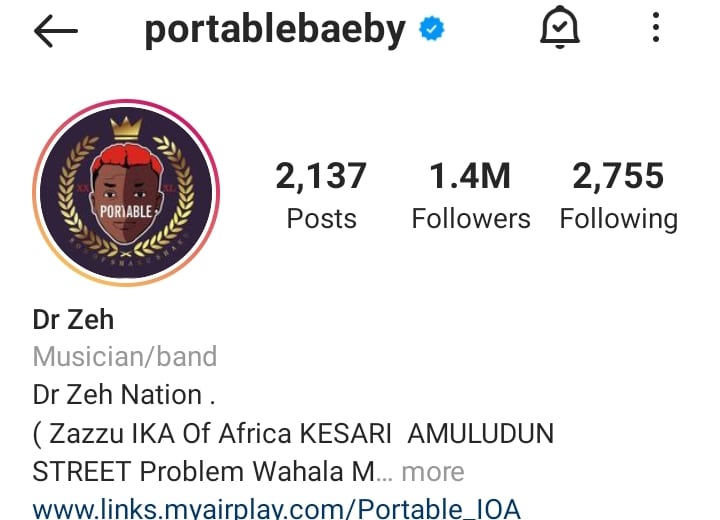Open the 2,755 Following list
The width and height of the screenshot is (720, 520).
point(618,196)
